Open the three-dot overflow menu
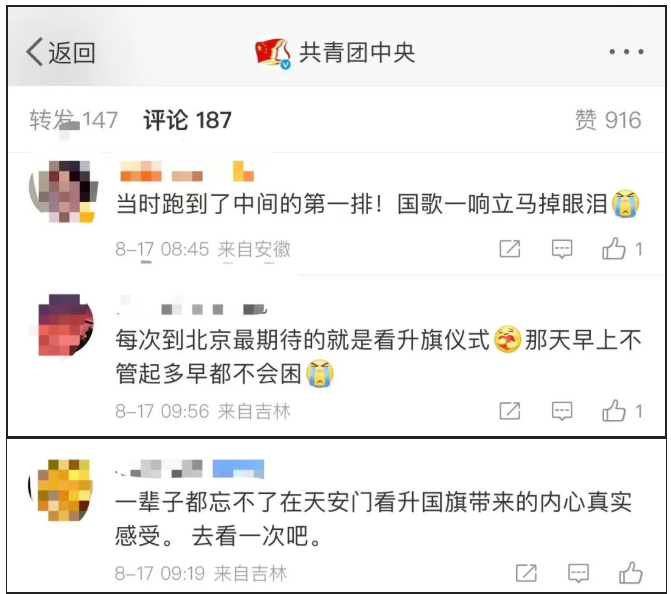671x594 pixels. (626, 52)
